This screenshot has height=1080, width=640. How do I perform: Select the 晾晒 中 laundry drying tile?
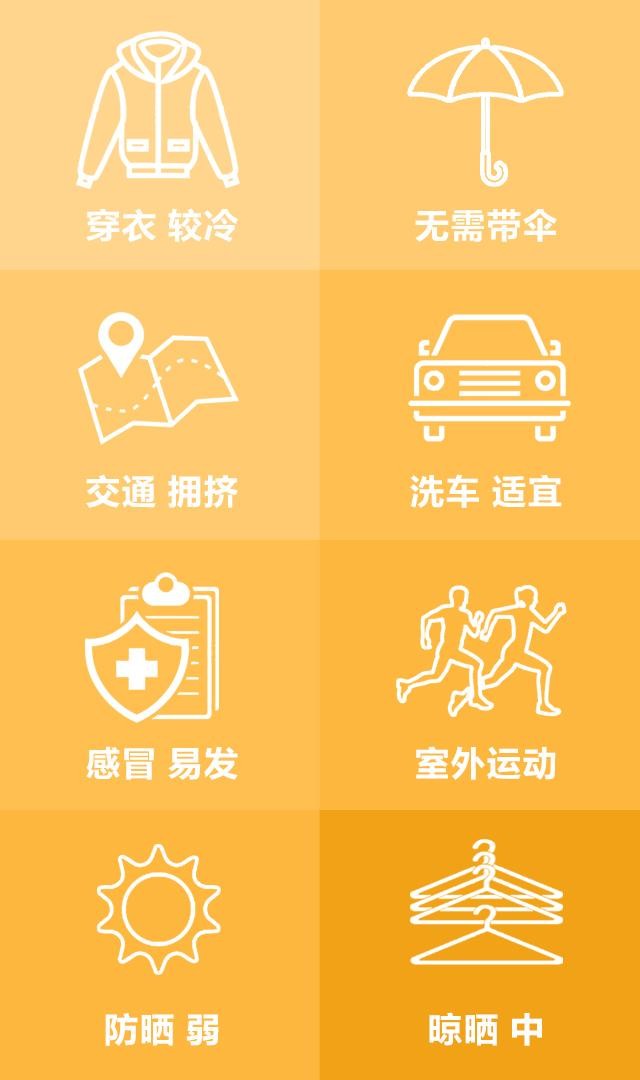coord(480,945)
